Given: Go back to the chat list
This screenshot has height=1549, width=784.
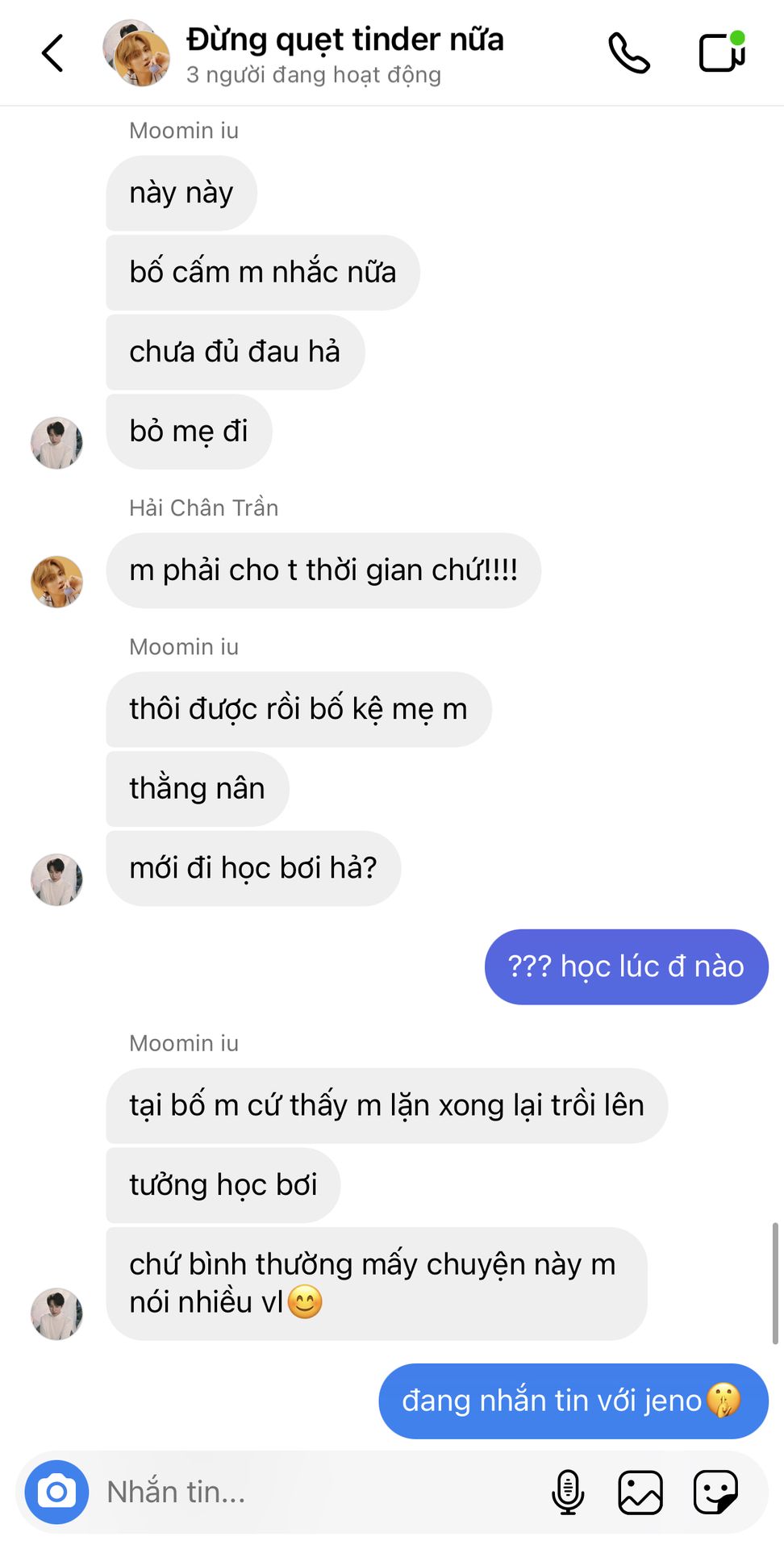Looking at the screenshot, I should coord(52,53).
